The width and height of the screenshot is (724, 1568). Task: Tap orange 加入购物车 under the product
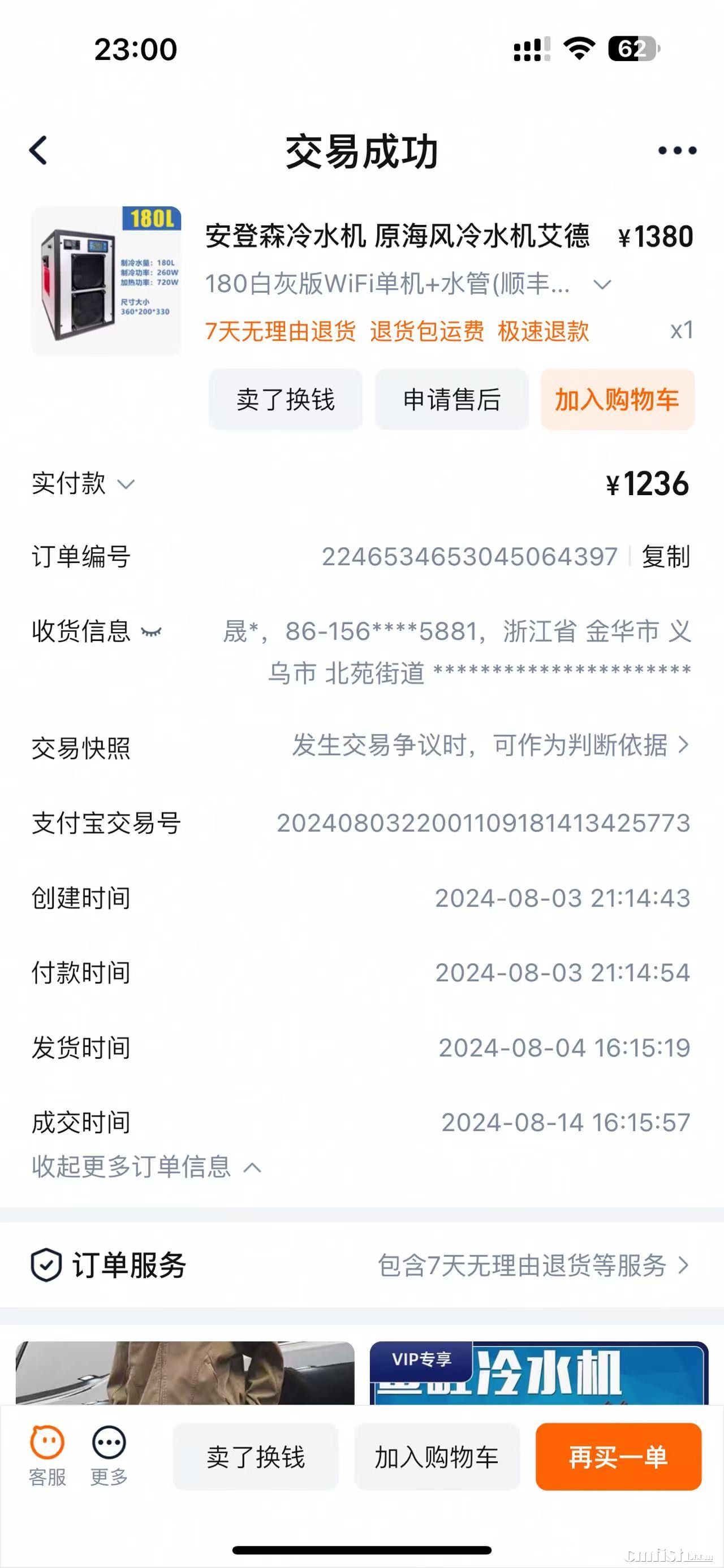pos(617,400)
